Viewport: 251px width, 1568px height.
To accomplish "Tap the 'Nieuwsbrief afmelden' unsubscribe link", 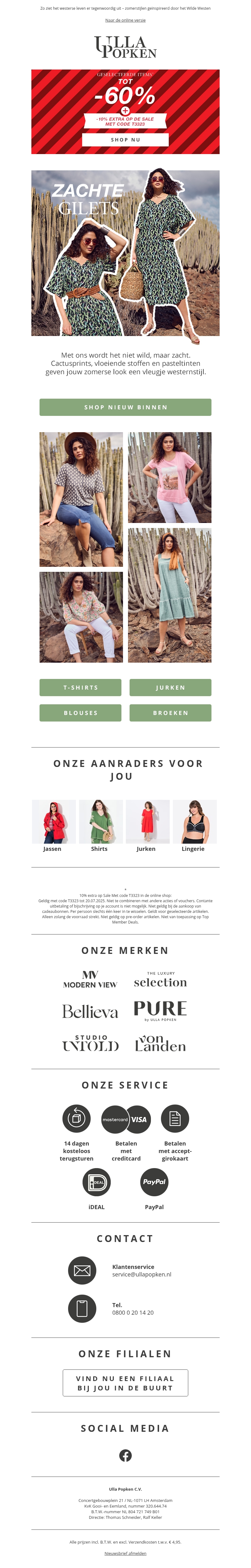I will pyautogui.click(x=125, y=1553).
